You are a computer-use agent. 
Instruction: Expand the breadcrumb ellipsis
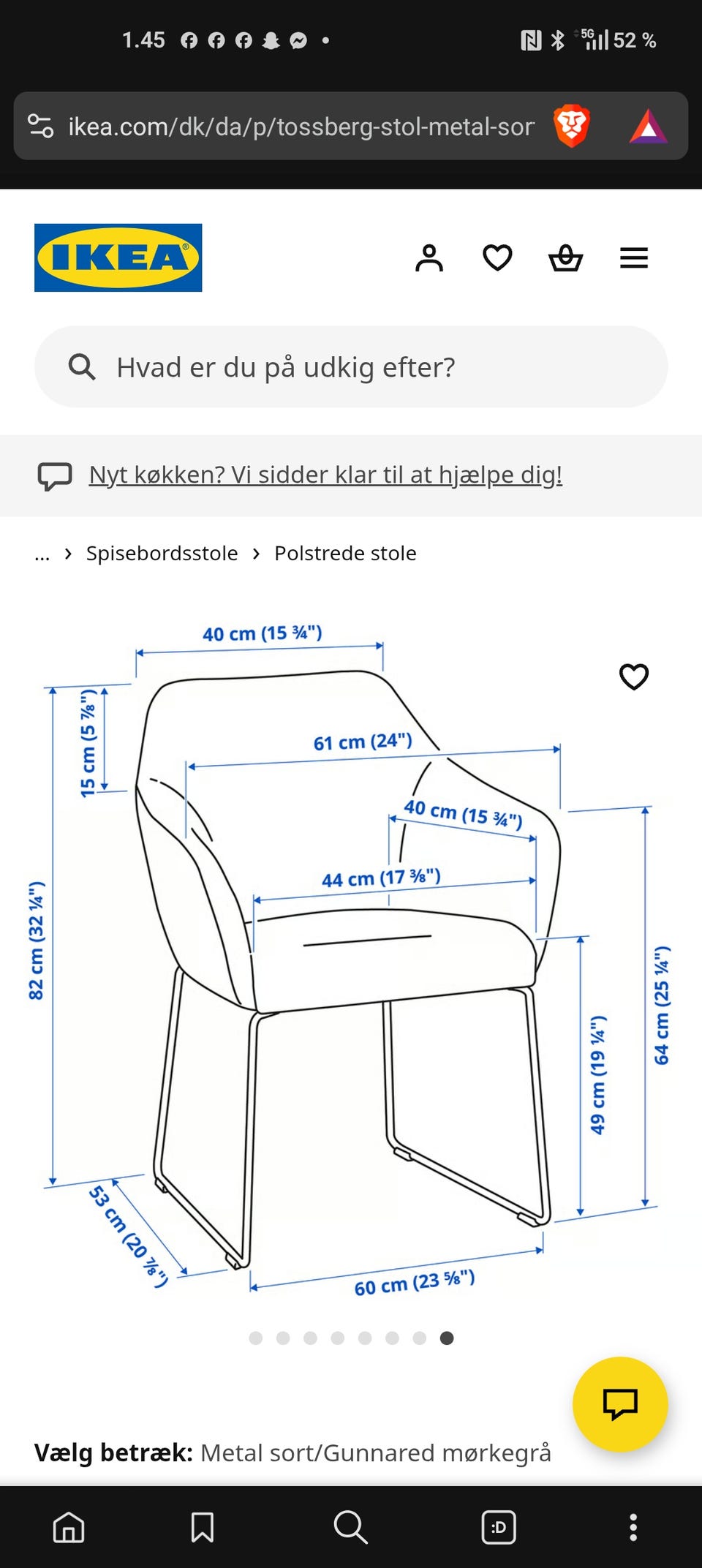tap(42, 554)
